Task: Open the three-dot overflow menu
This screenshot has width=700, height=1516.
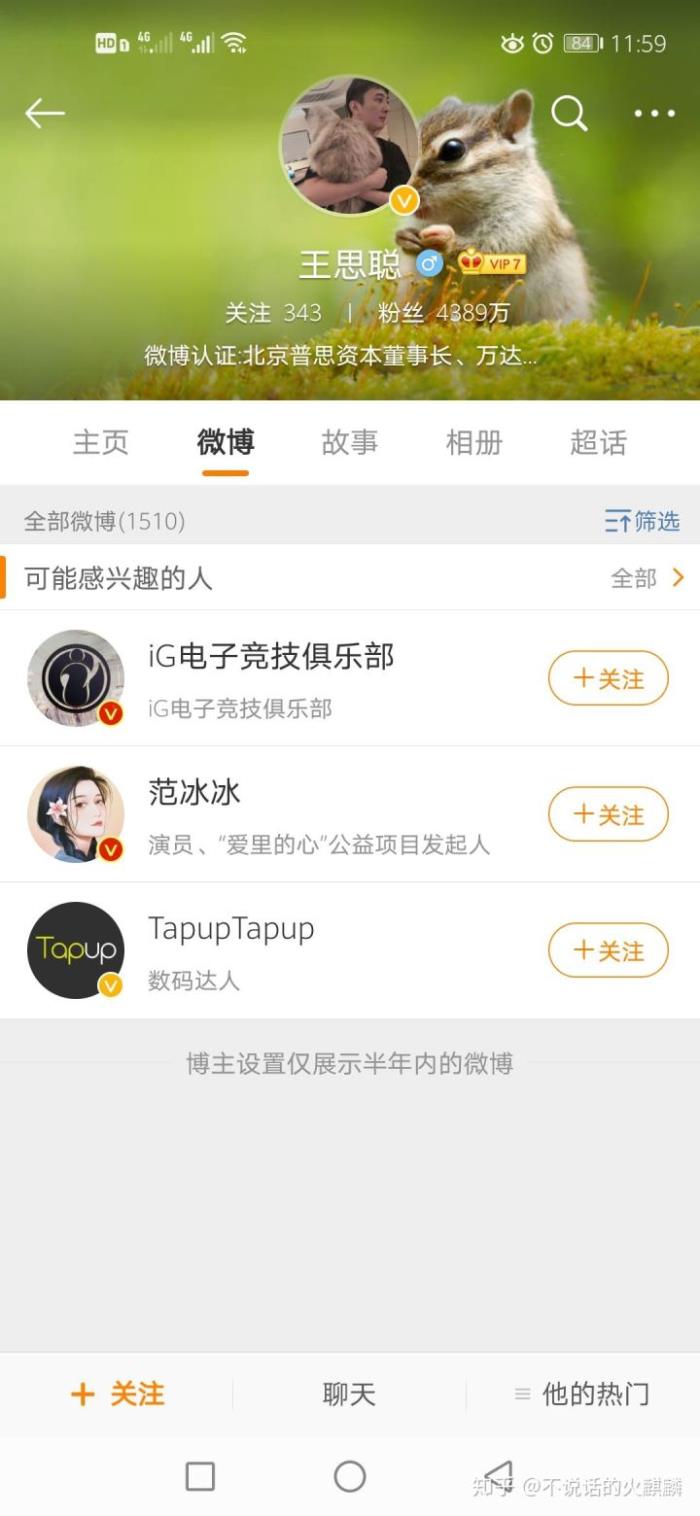Action: pos(655,114)
